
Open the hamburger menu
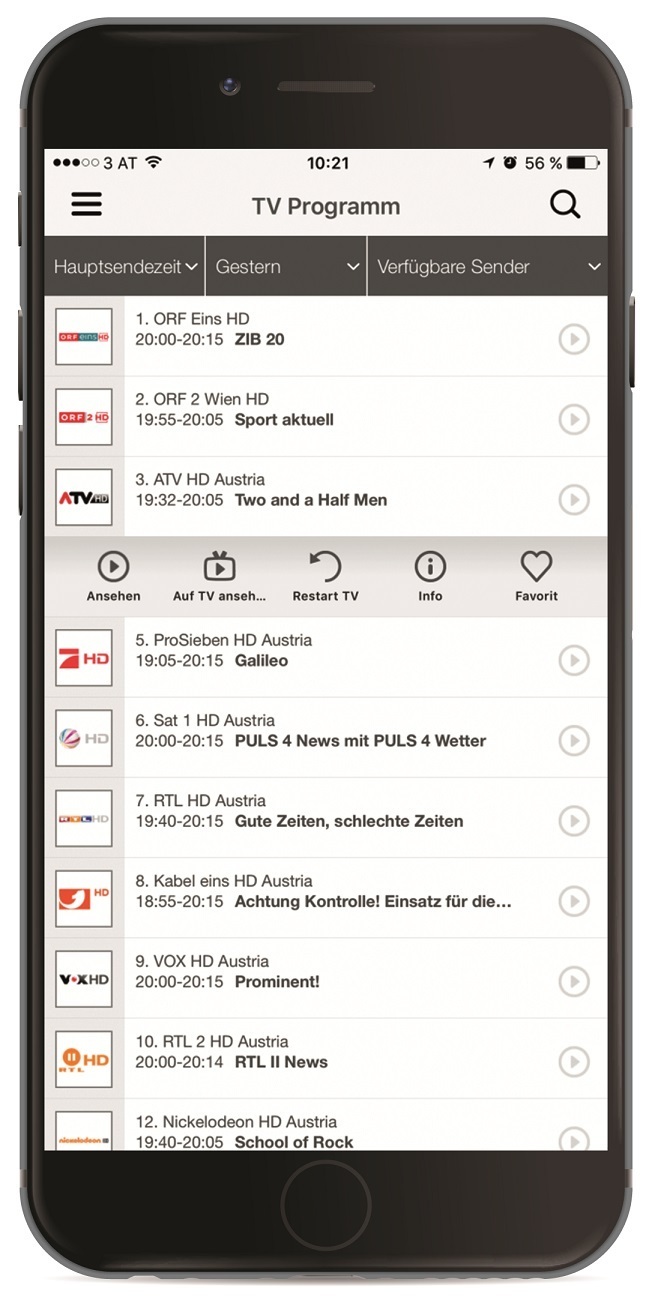(x=87, y=204)
